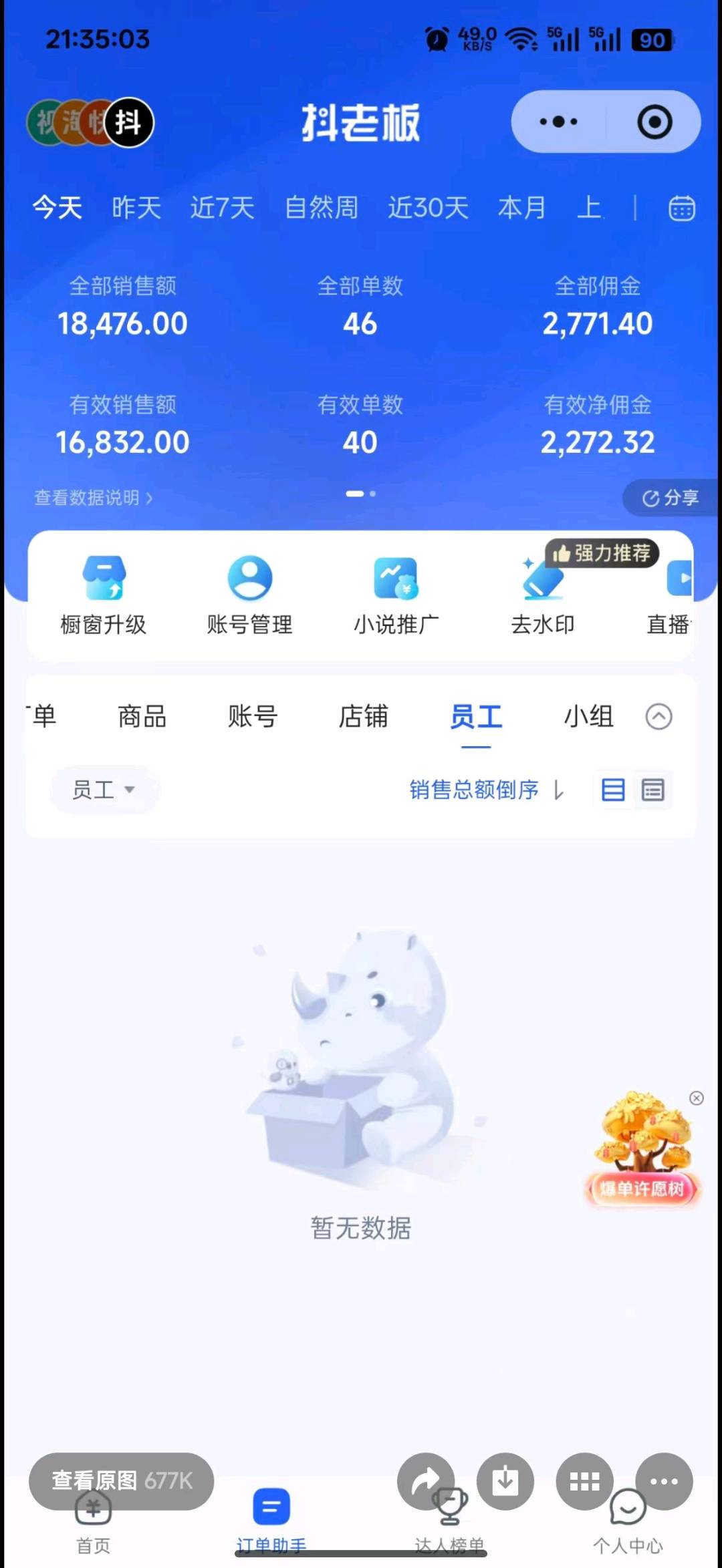722x1568 pixels.
Task: Open the calendar date picker
Action: 681,208
